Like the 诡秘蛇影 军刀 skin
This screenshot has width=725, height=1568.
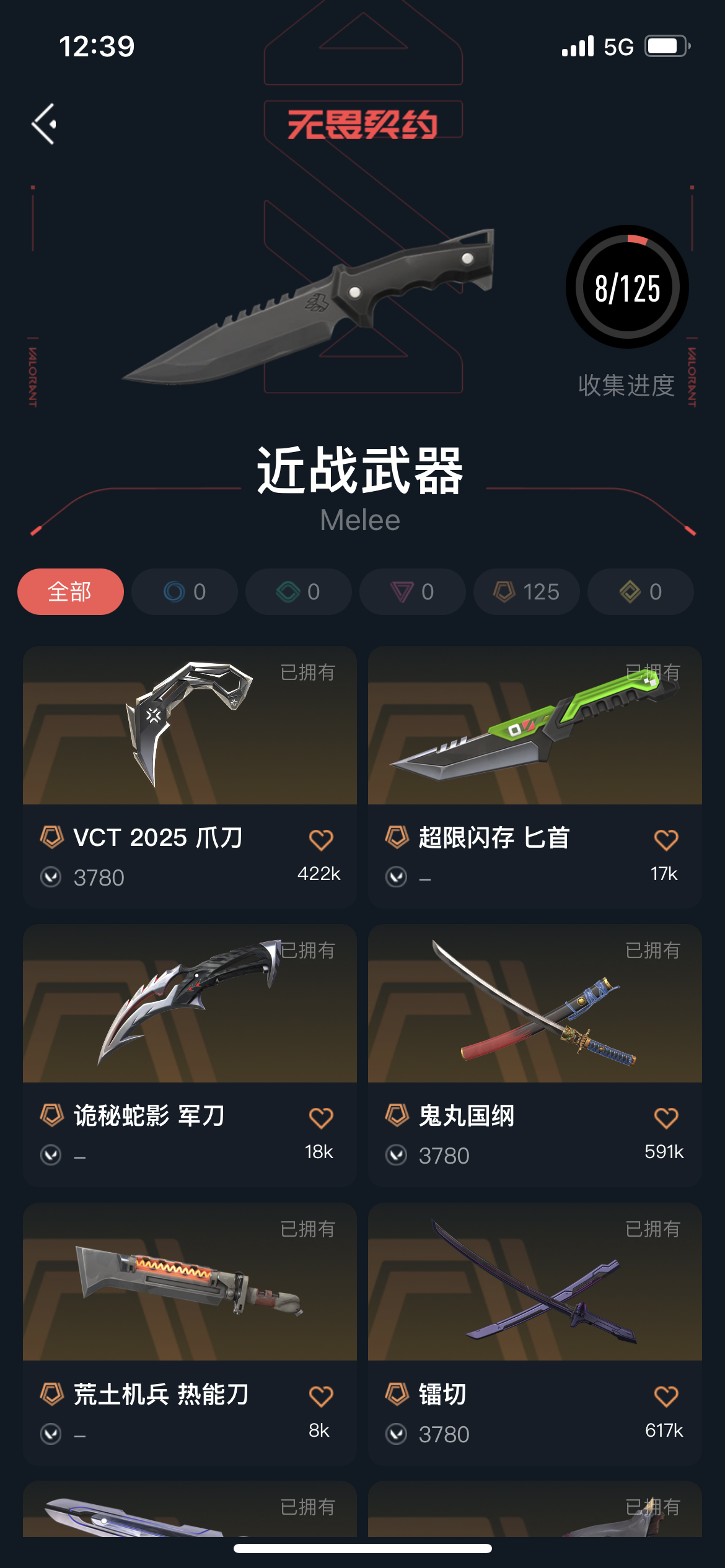coord(321,1118)
